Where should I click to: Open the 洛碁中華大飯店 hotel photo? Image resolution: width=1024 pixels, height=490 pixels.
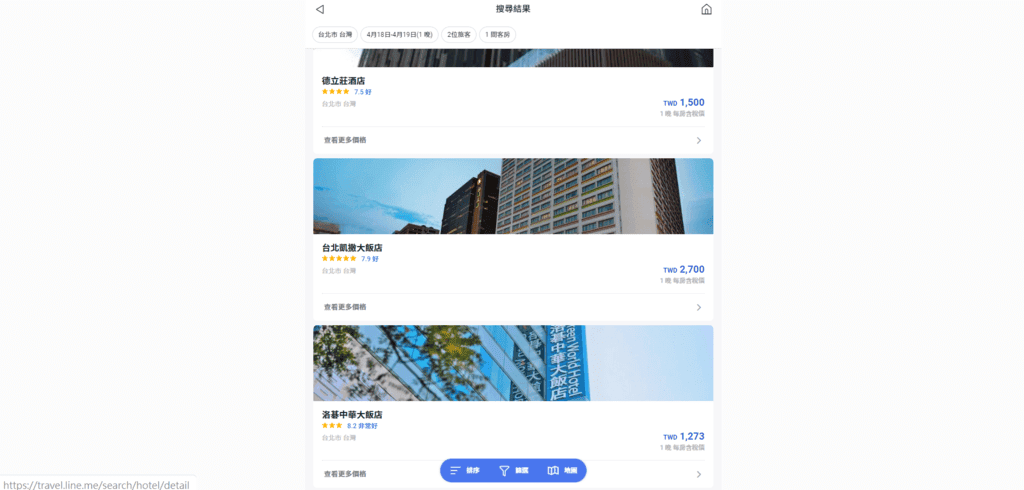click(512, 363)
